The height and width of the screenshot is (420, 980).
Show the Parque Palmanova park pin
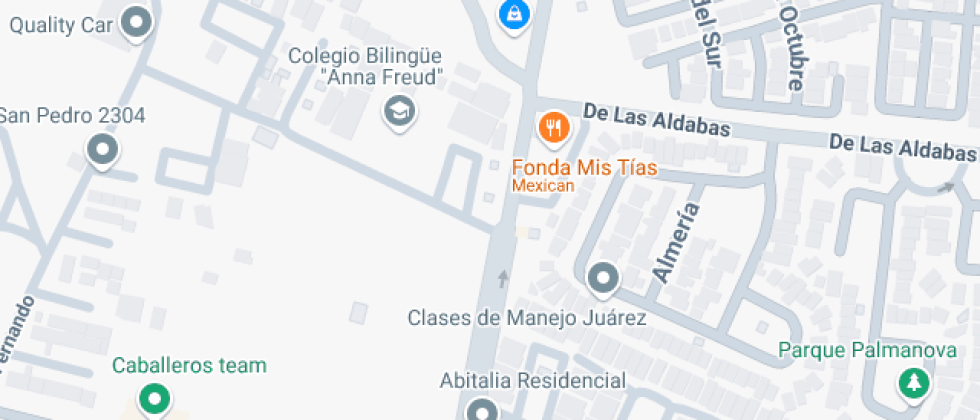click(x=912, y=382)
